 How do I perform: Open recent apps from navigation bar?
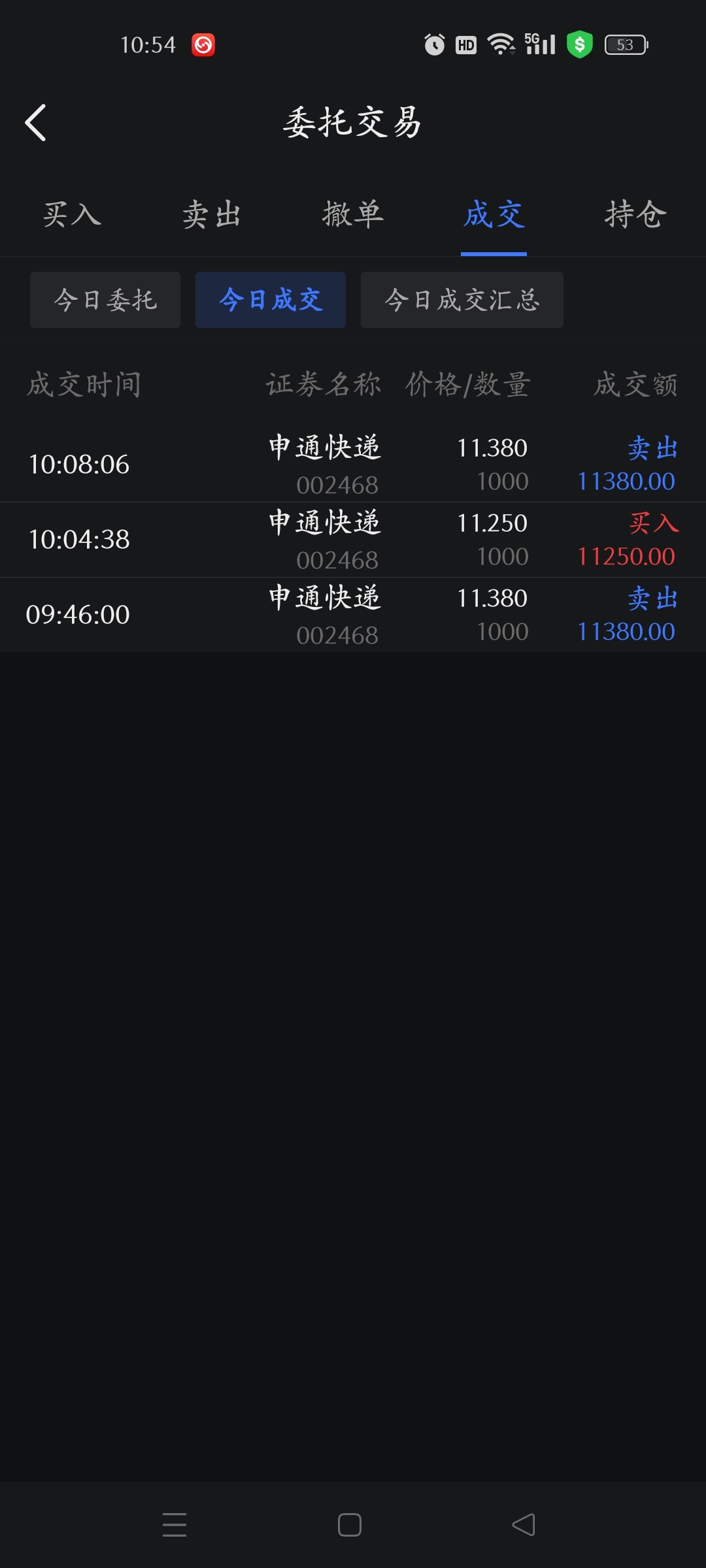[175, 1525]
